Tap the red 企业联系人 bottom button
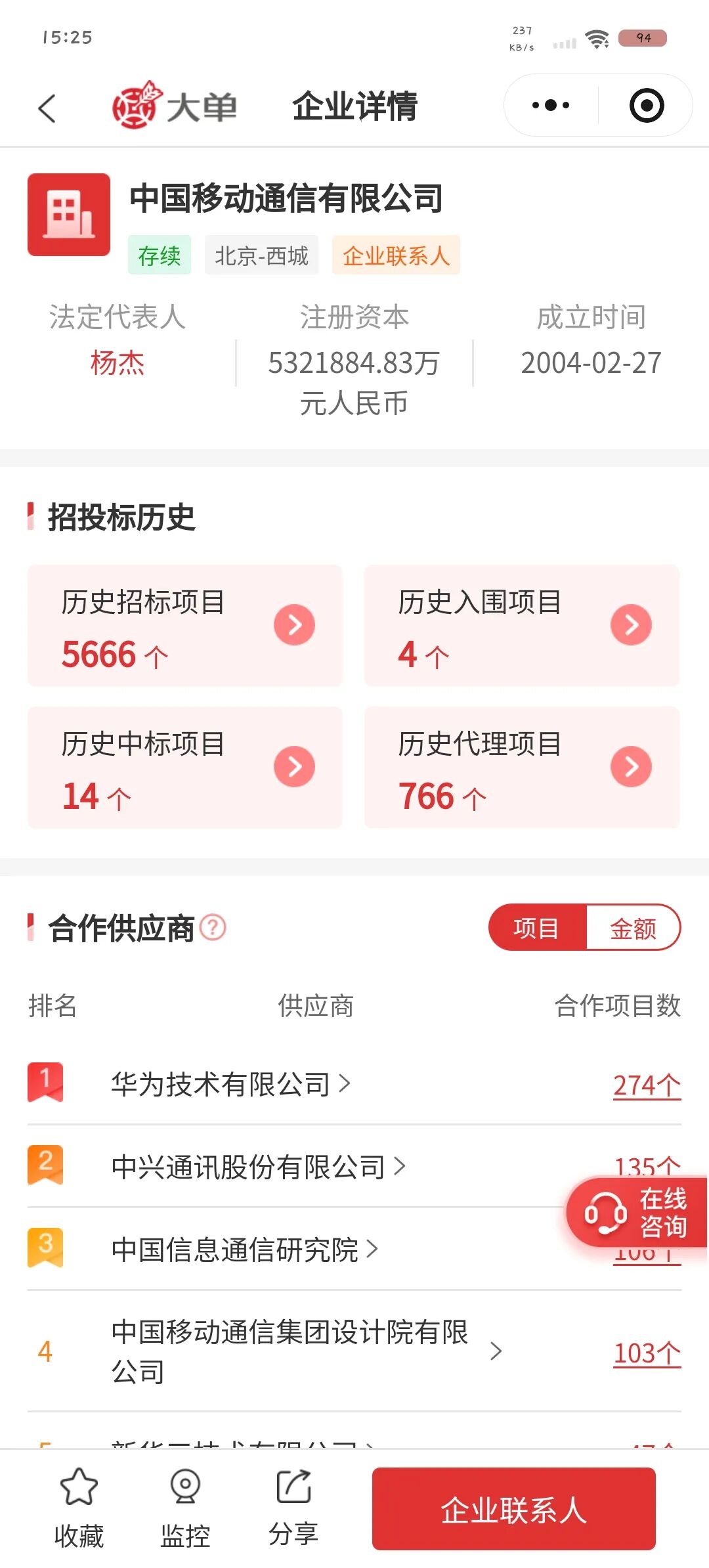The width and height of the screenshot is (709, 1568). [x=513, y=1510]
